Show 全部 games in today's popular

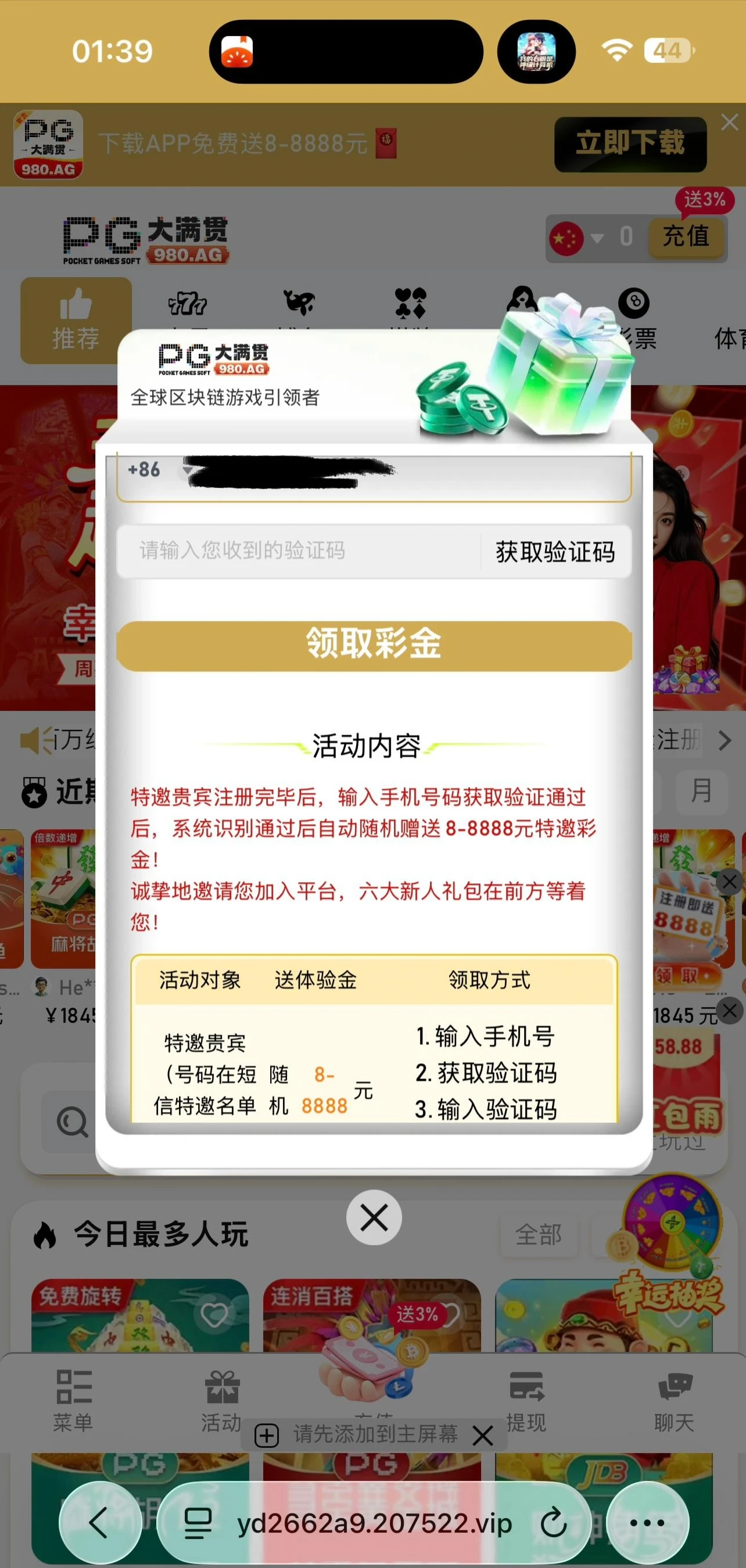point(539,1235)
